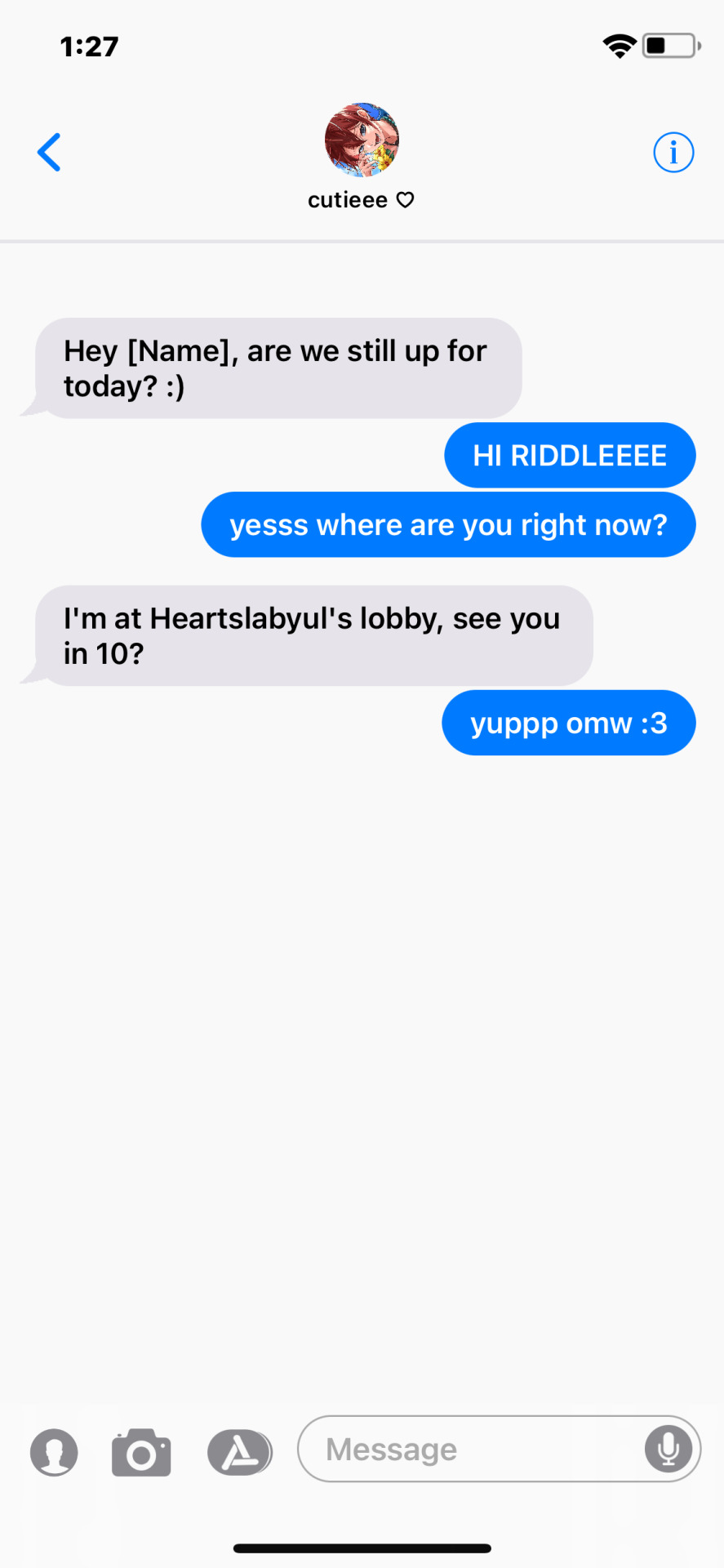Screen dimensions: 724x1568
Task: Tap the contact silhouette icon
Action: tap(54, 1452)
